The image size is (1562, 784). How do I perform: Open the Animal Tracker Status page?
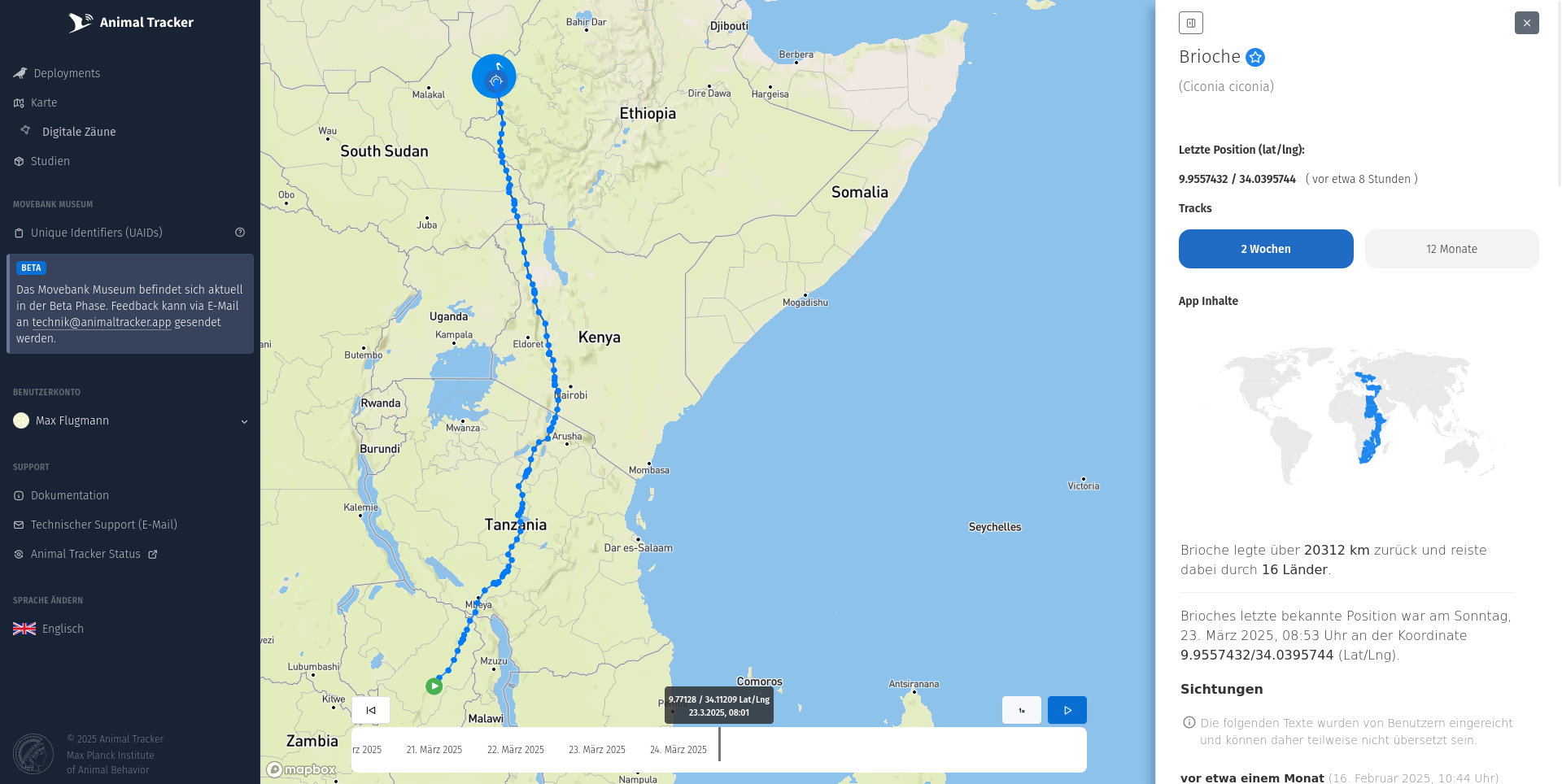coord(85,554)
